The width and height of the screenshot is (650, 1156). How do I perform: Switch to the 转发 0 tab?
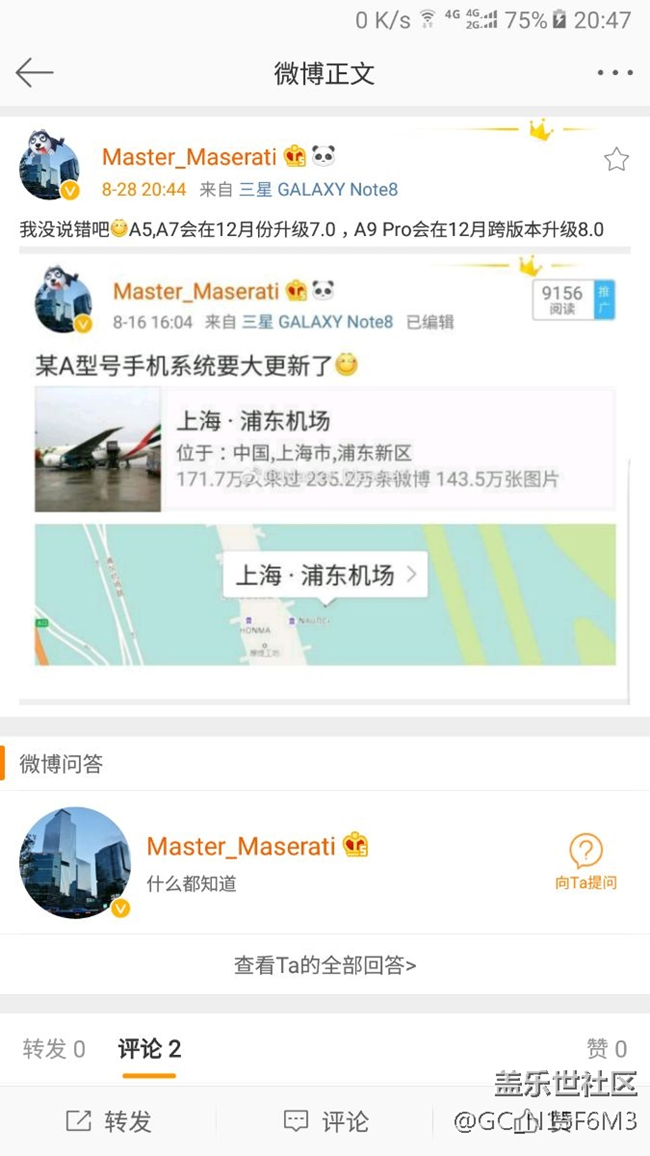tap(54, 1049)
